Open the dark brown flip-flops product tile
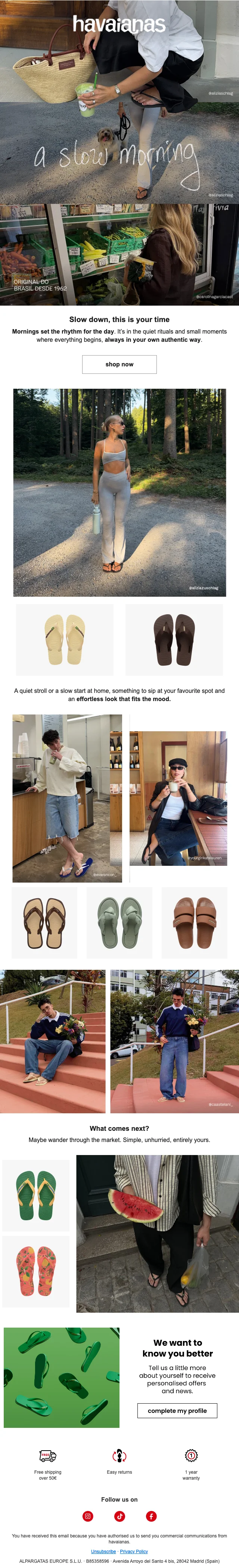This screenshot has width=239, height=1568. click(174, 640)
